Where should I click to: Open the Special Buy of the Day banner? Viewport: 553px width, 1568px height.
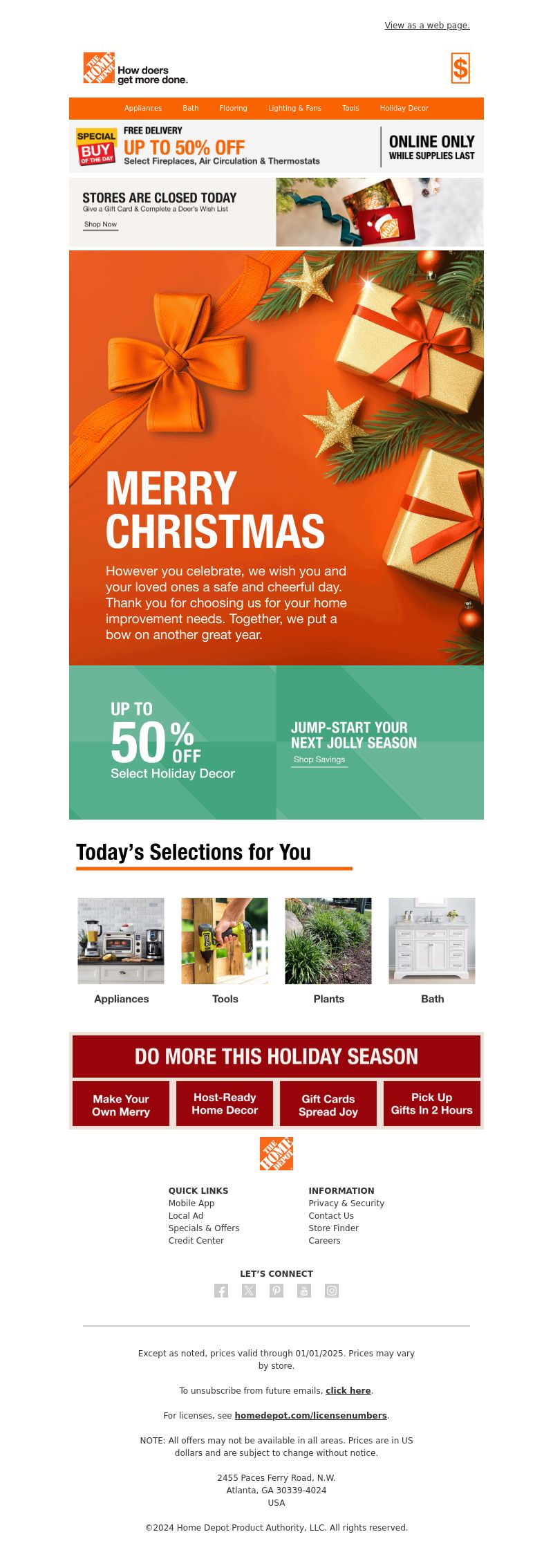click(x=276, y=147)
